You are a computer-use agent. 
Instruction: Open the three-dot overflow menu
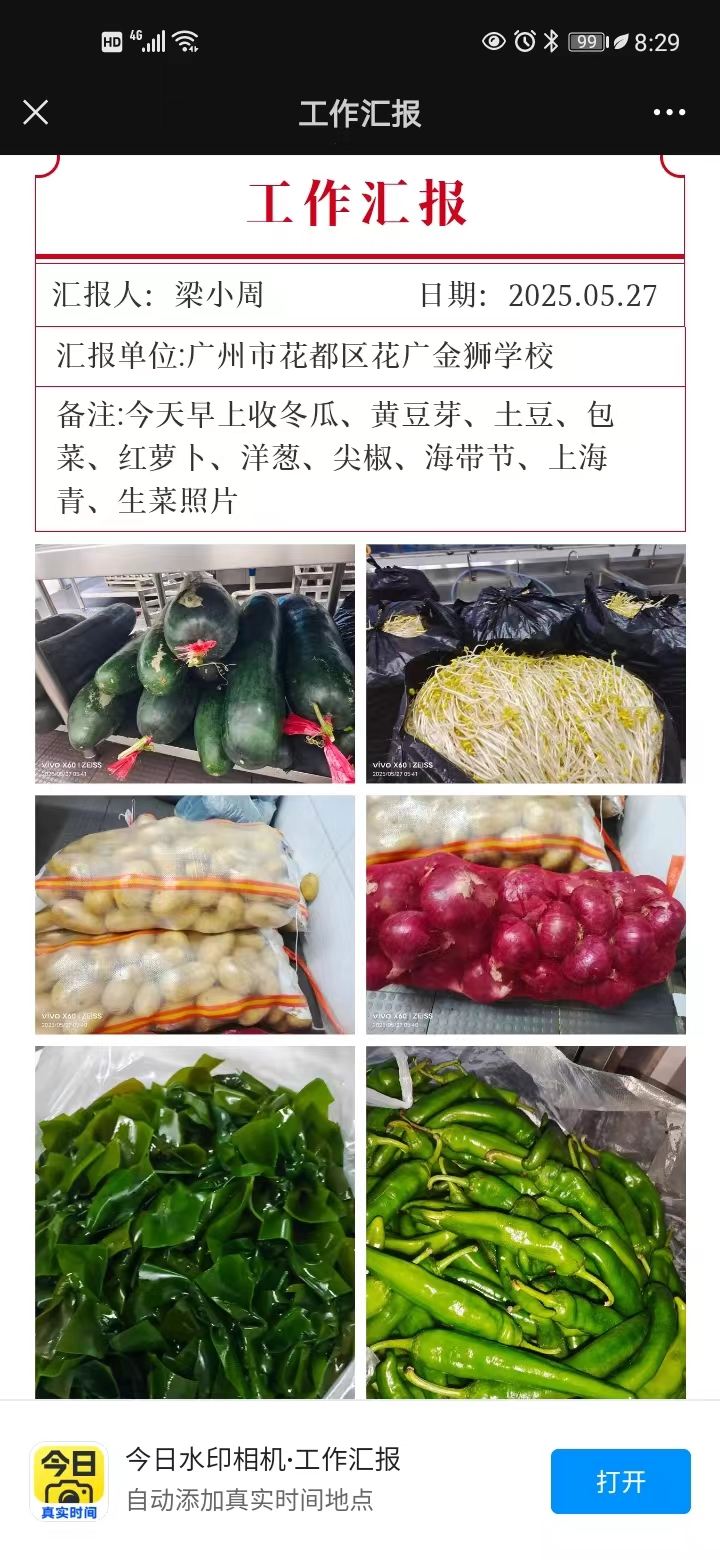click(x=669, y=112)
